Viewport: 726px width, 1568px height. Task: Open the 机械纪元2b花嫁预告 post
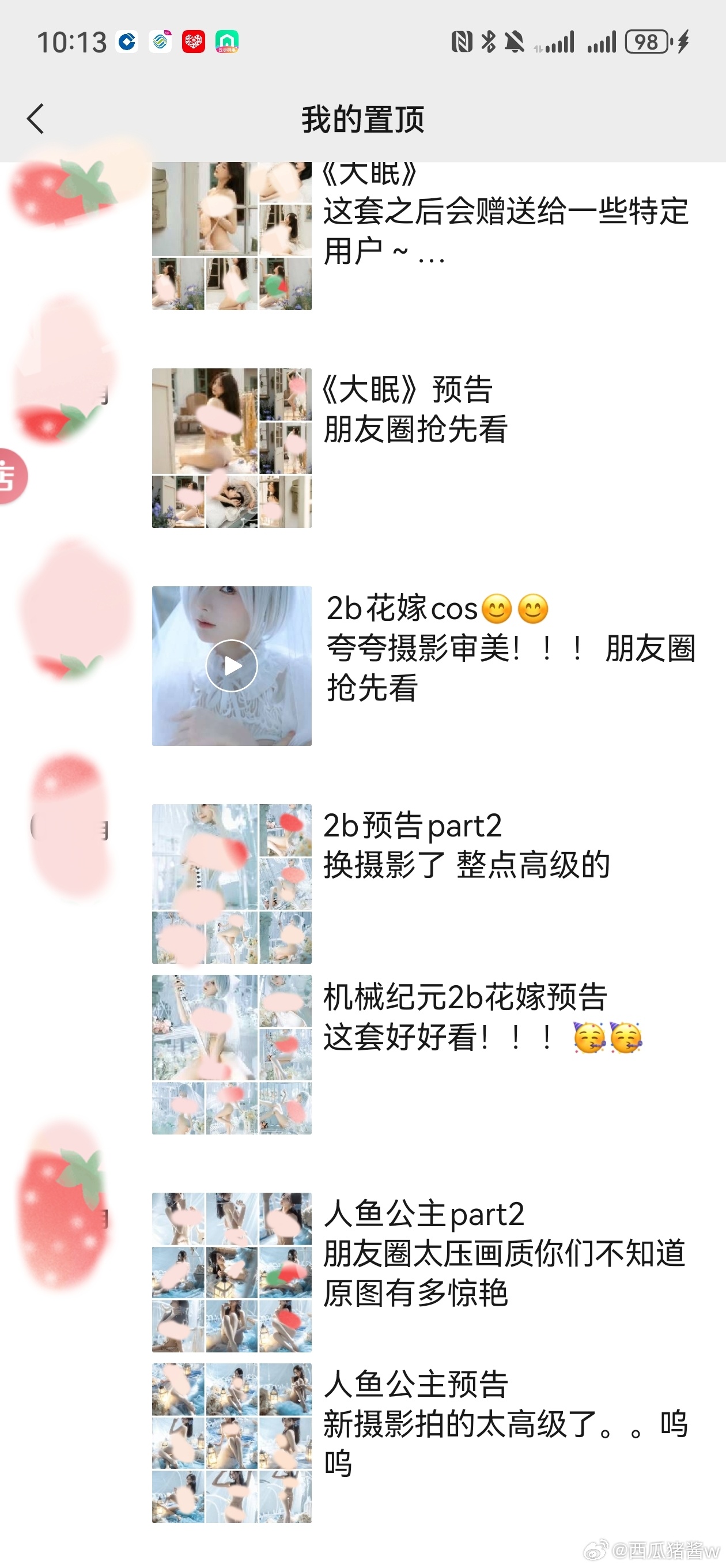(466, 1016)
